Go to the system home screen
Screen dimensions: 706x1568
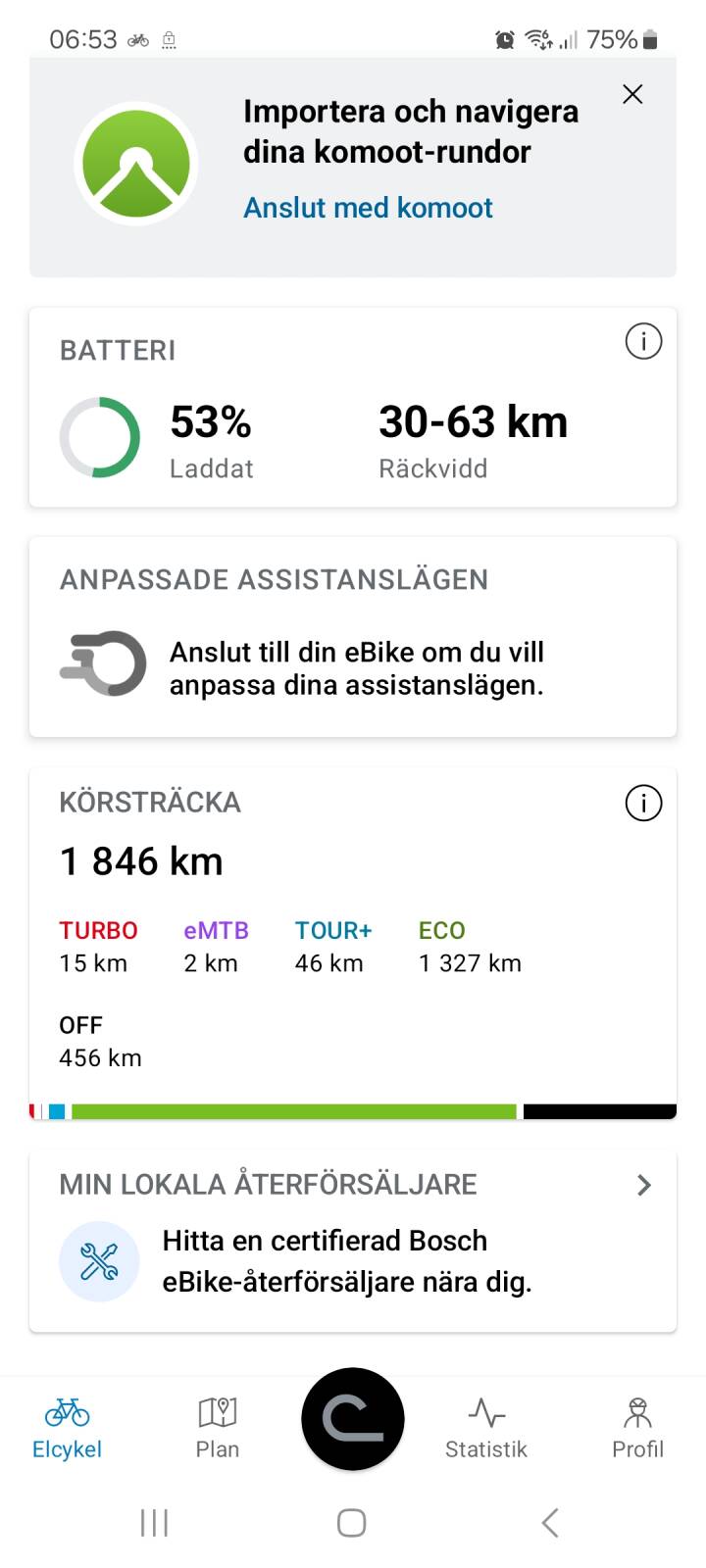(x=352, y=1523)
